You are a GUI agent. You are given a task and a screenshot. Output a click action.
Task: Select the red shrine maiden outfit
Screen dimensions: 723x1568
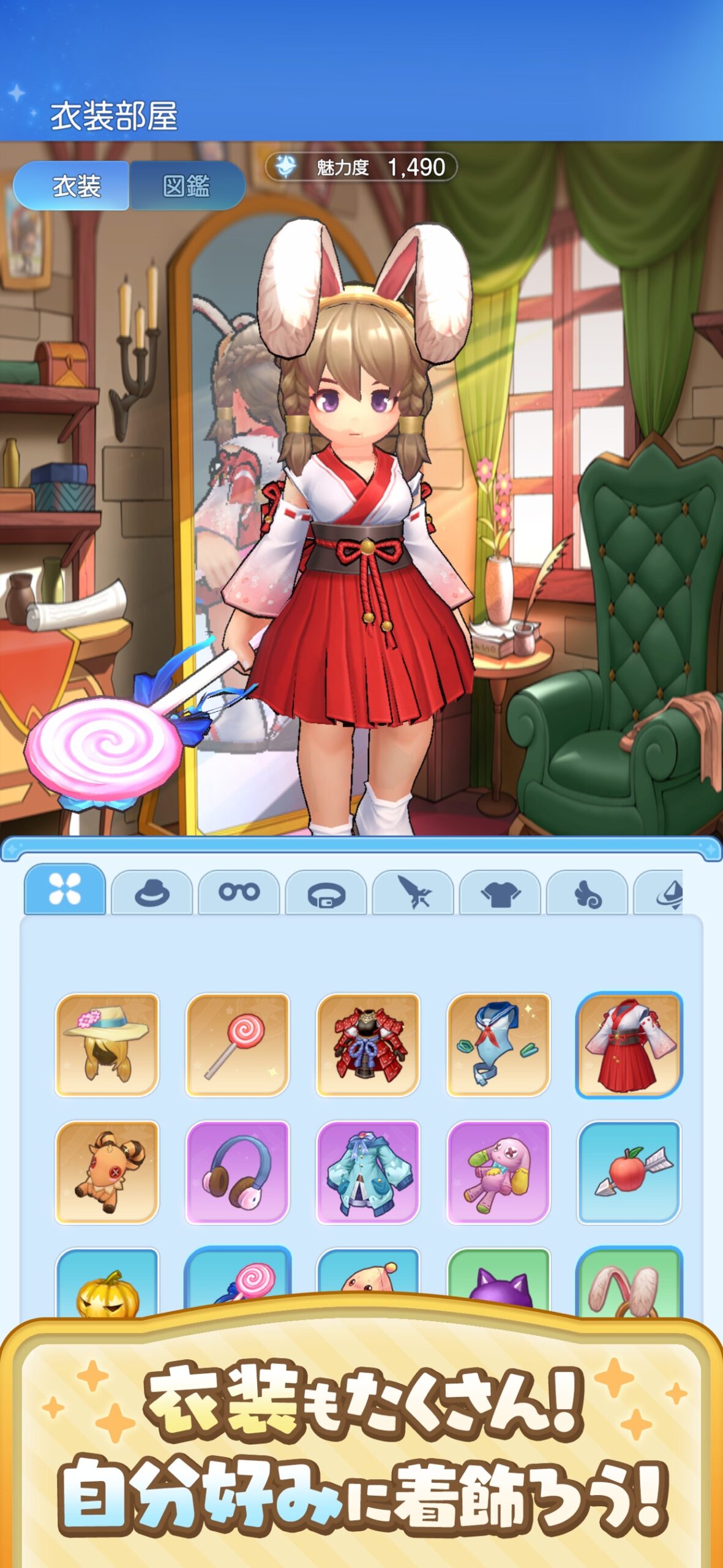[x=629, y=1045]
